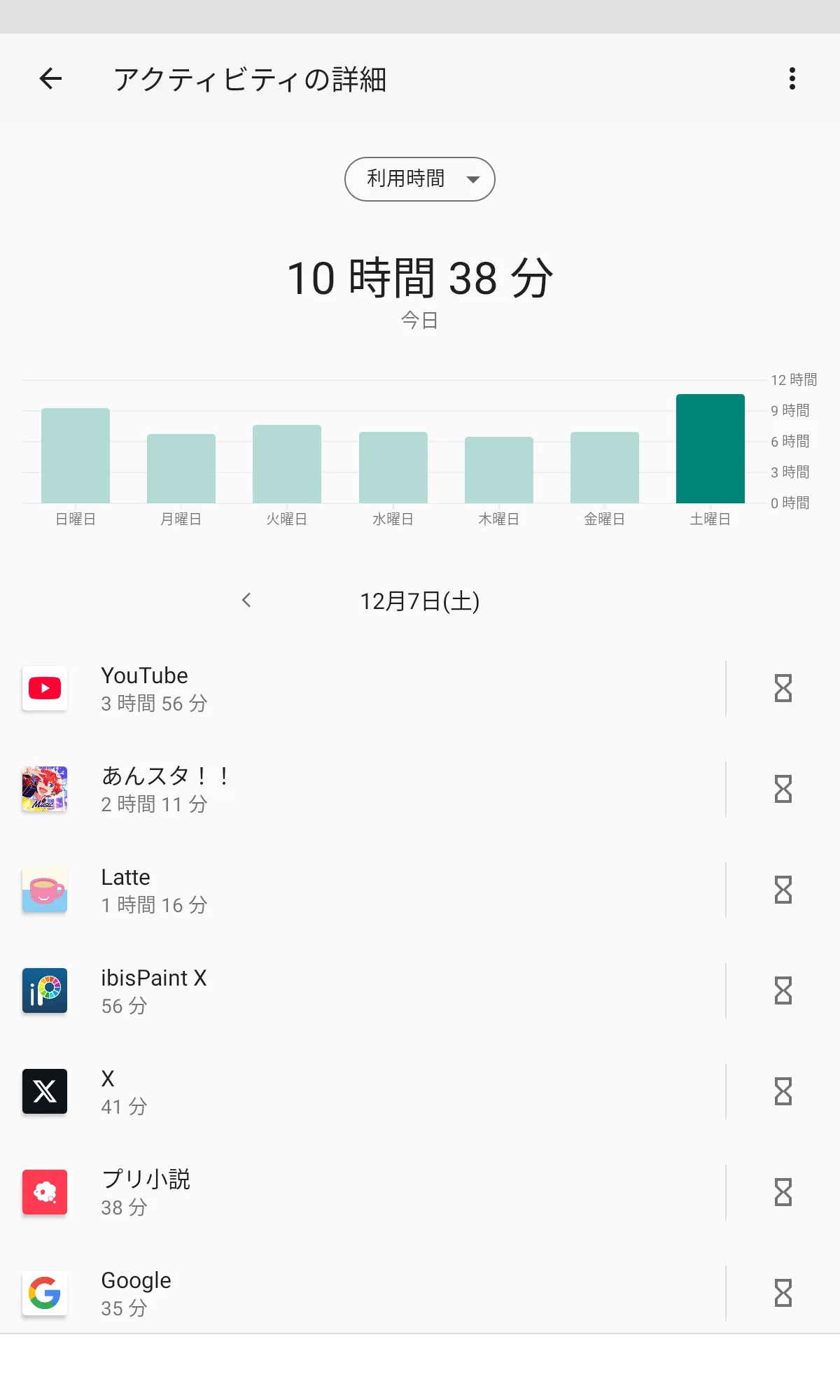This screenshot has width=840, height=1400.
Task: Set app timer for ibisPaint X
Action: tap(783, 991)
